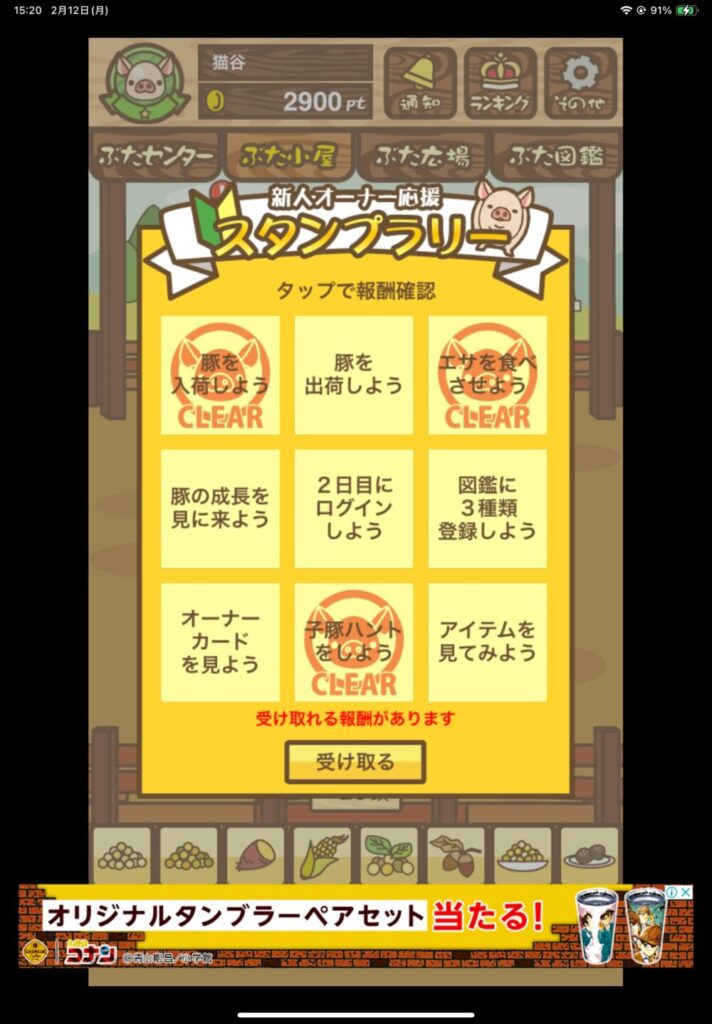Viewport: 712px width, 1024px height.
Task: Switch to the ぶた広場 tab
Action: pyautogui.click(x=422, y=157)
